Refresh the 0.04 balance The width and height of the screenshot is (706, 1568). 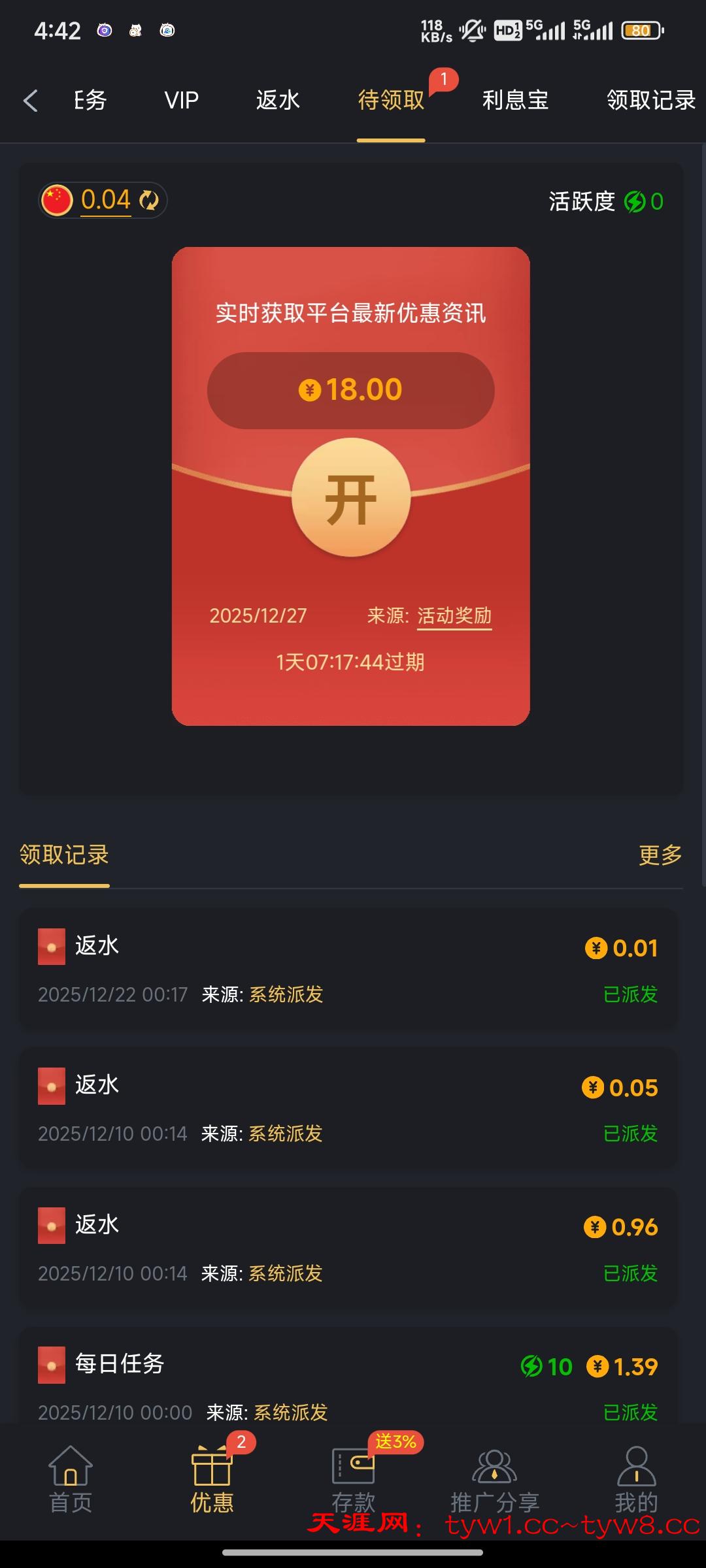point(150,201)
